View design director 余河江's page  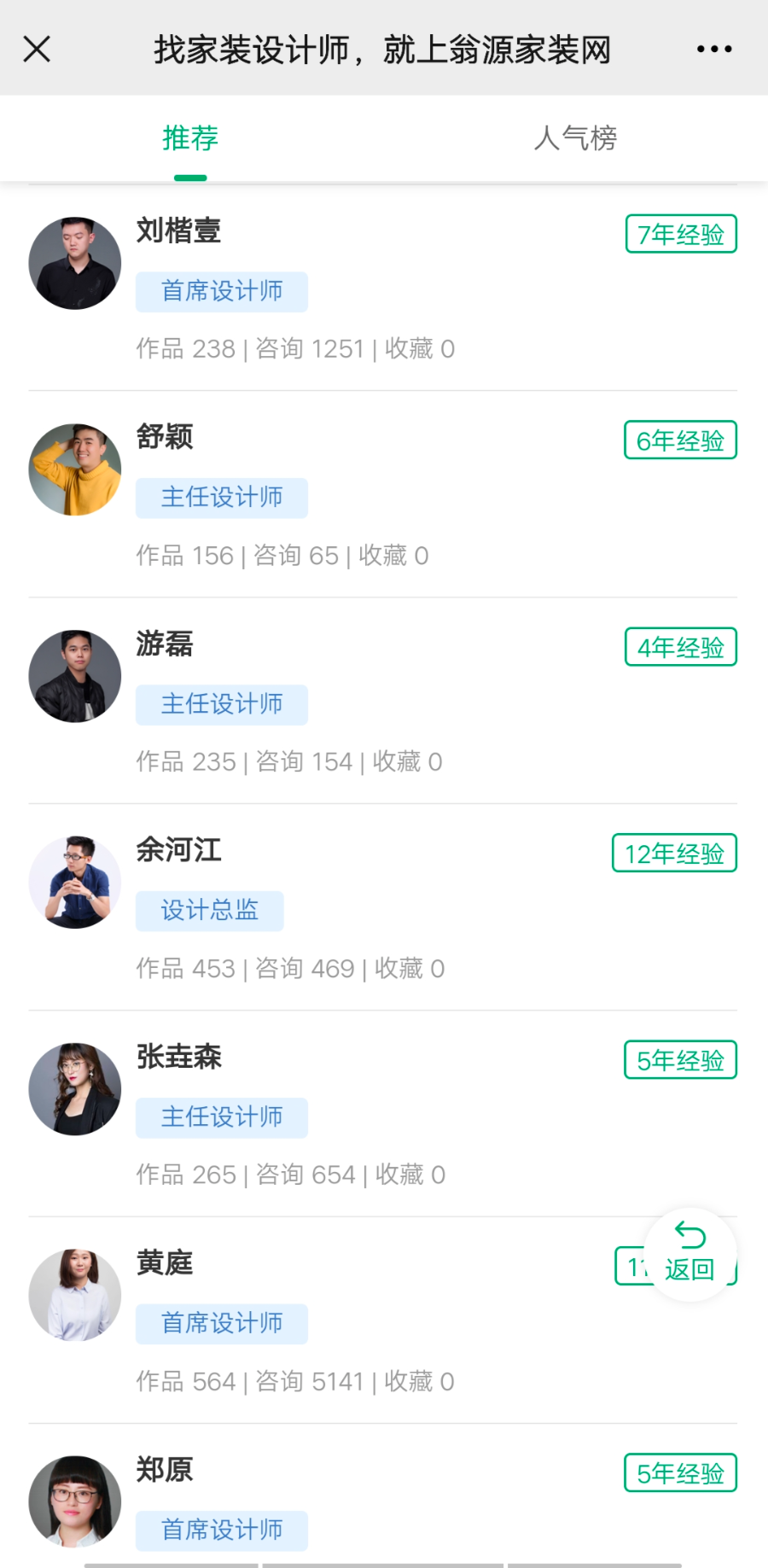178,850
